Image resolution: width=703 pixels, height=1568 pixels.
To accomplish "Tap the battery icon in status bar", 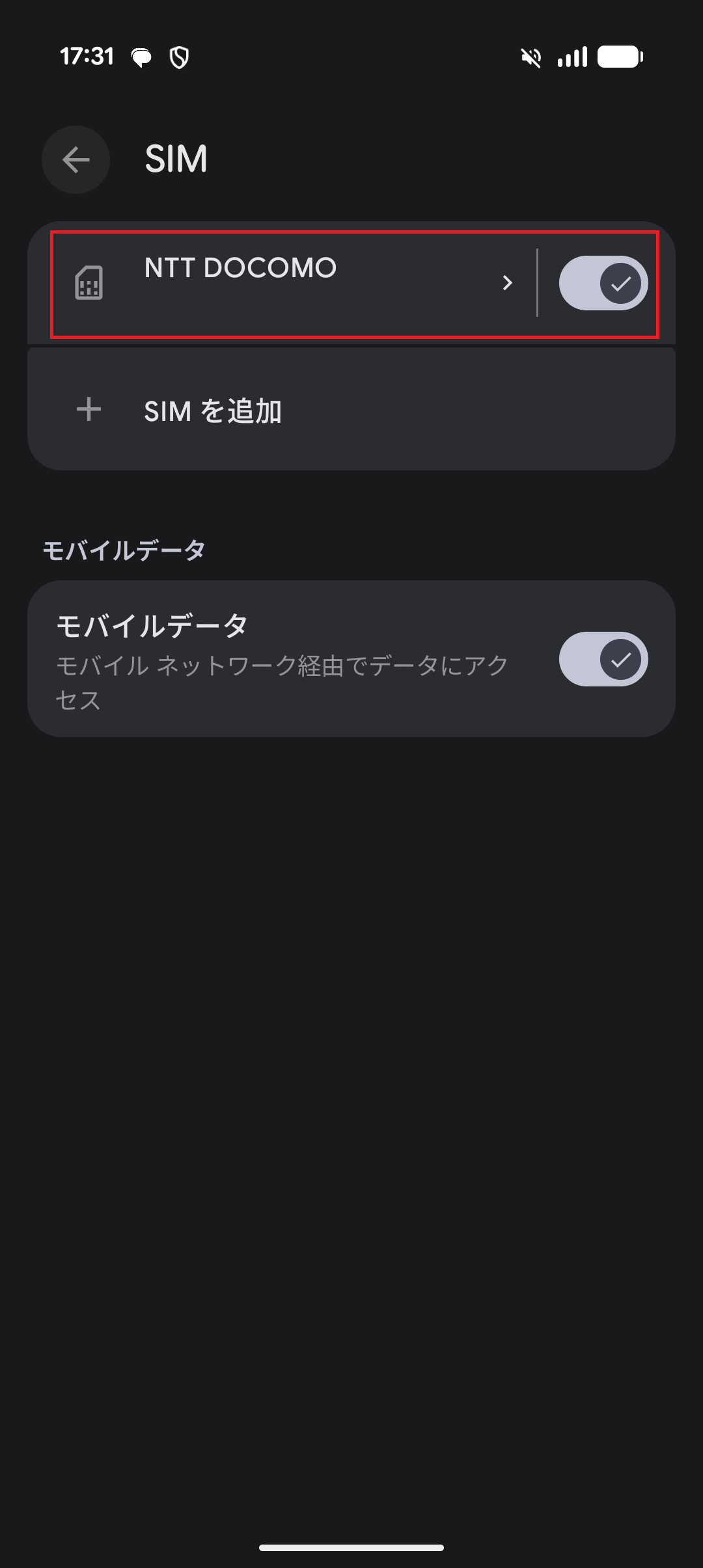I will click(x=620, y=57).
